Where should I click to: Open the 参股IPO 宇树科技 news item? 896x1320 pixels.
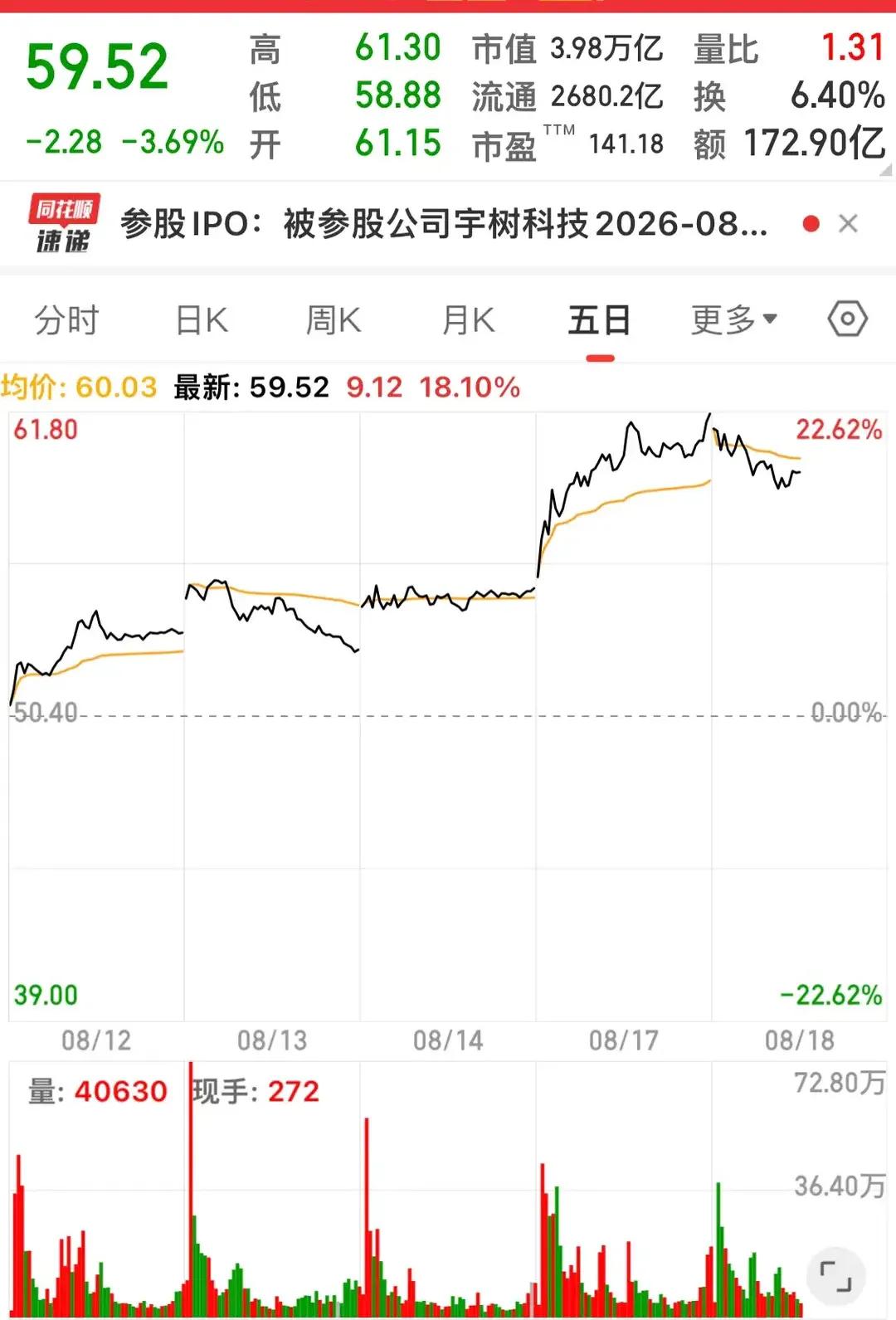pyautogui.click(x=444, y=223)
